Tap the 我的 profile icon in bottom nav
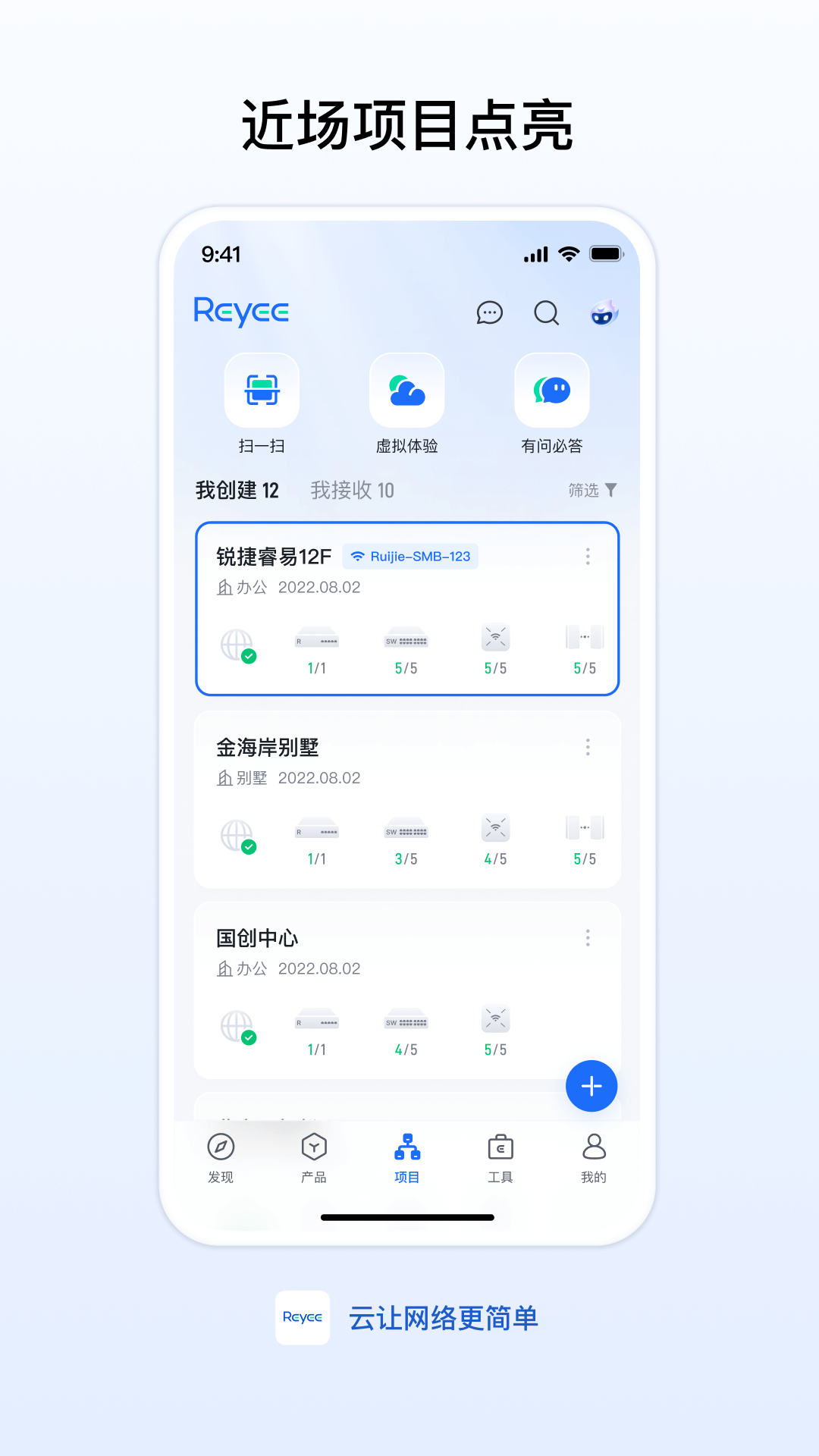 coord(594,1147)
